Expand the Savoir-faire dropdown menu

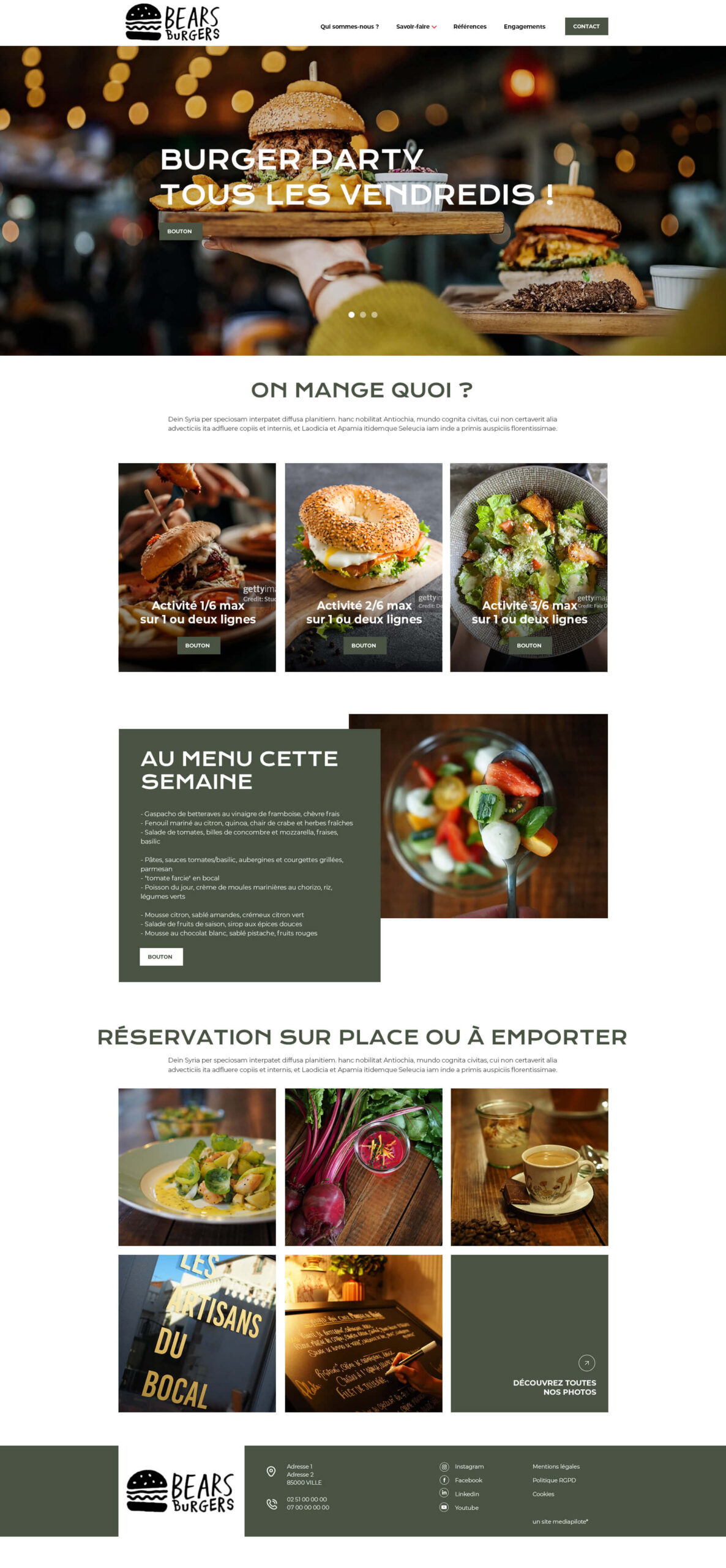pos(416,26)
